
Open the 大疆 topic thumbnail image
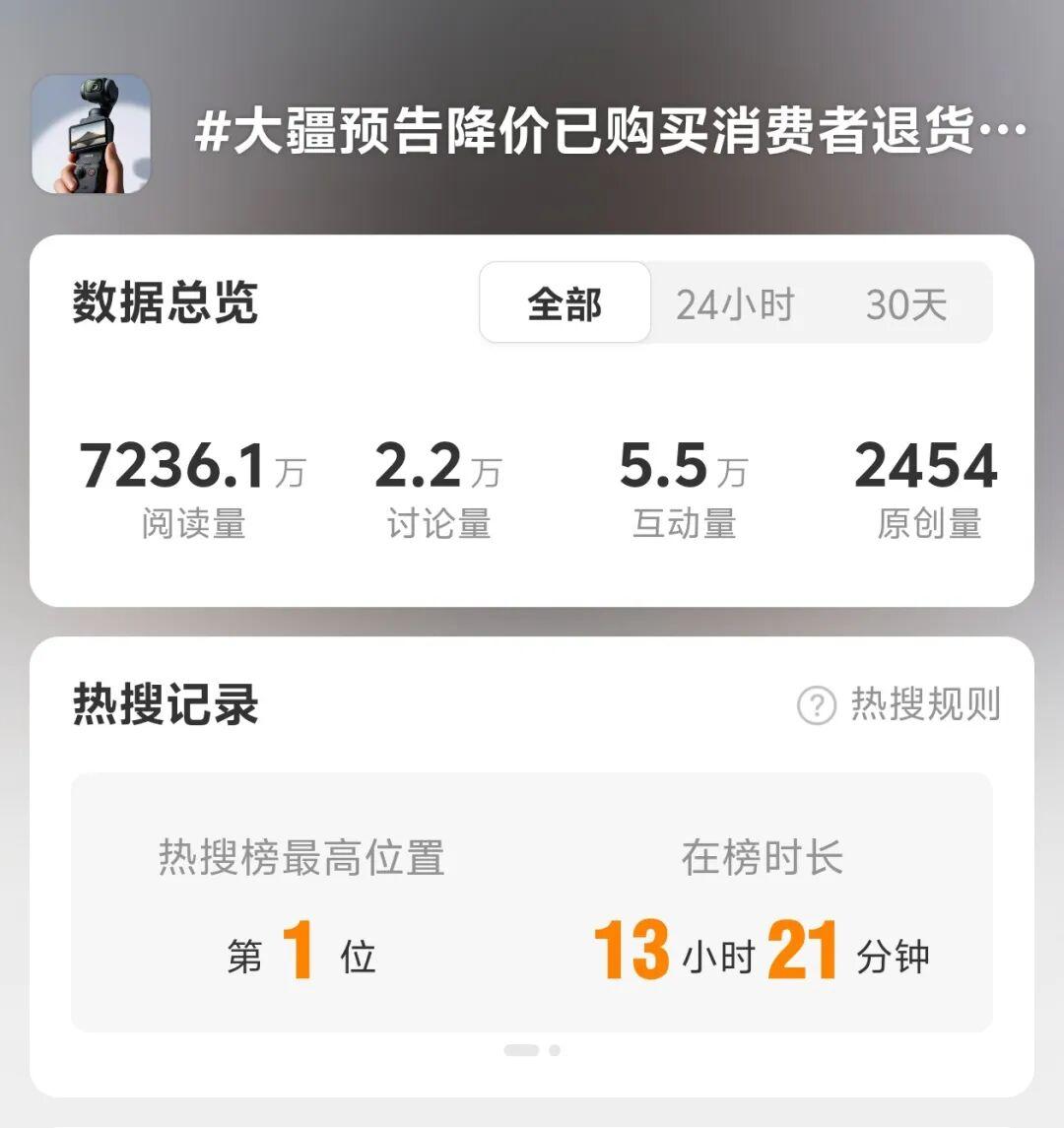(91, 134)
